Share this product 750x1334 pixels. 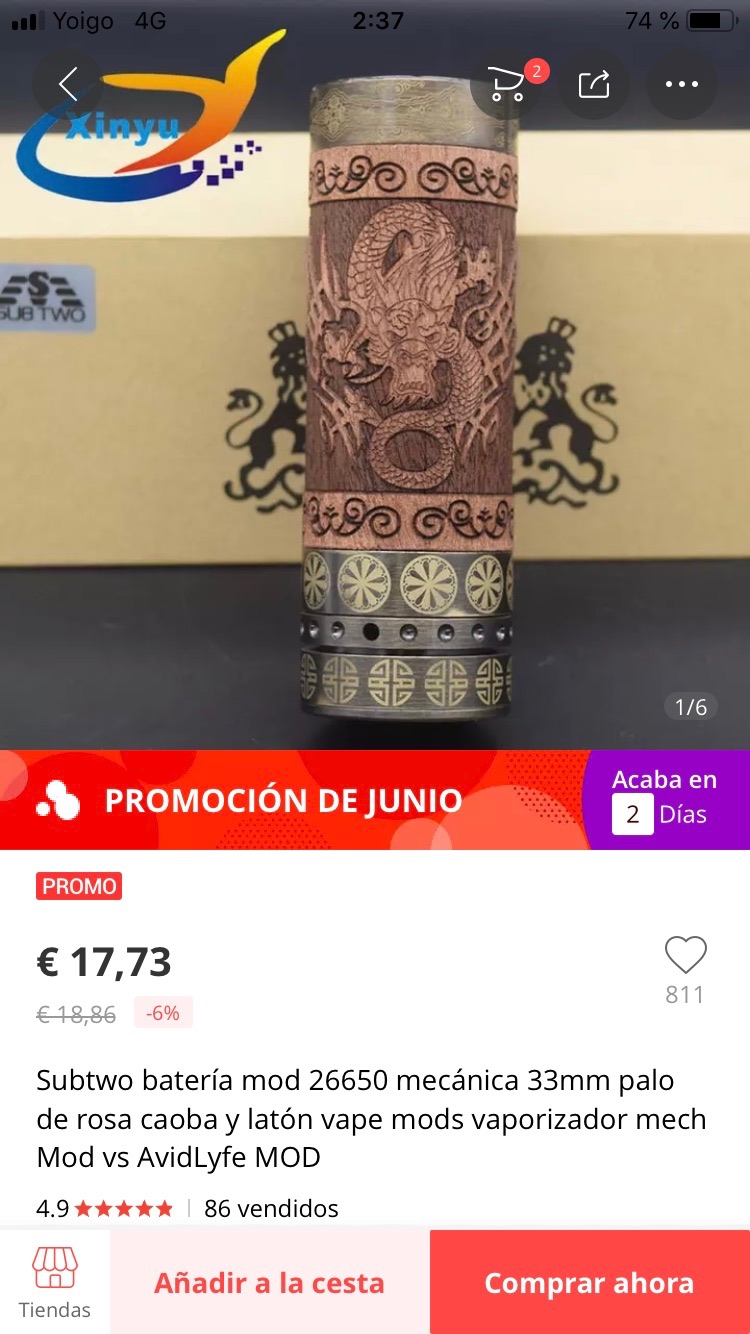point(594,85)
